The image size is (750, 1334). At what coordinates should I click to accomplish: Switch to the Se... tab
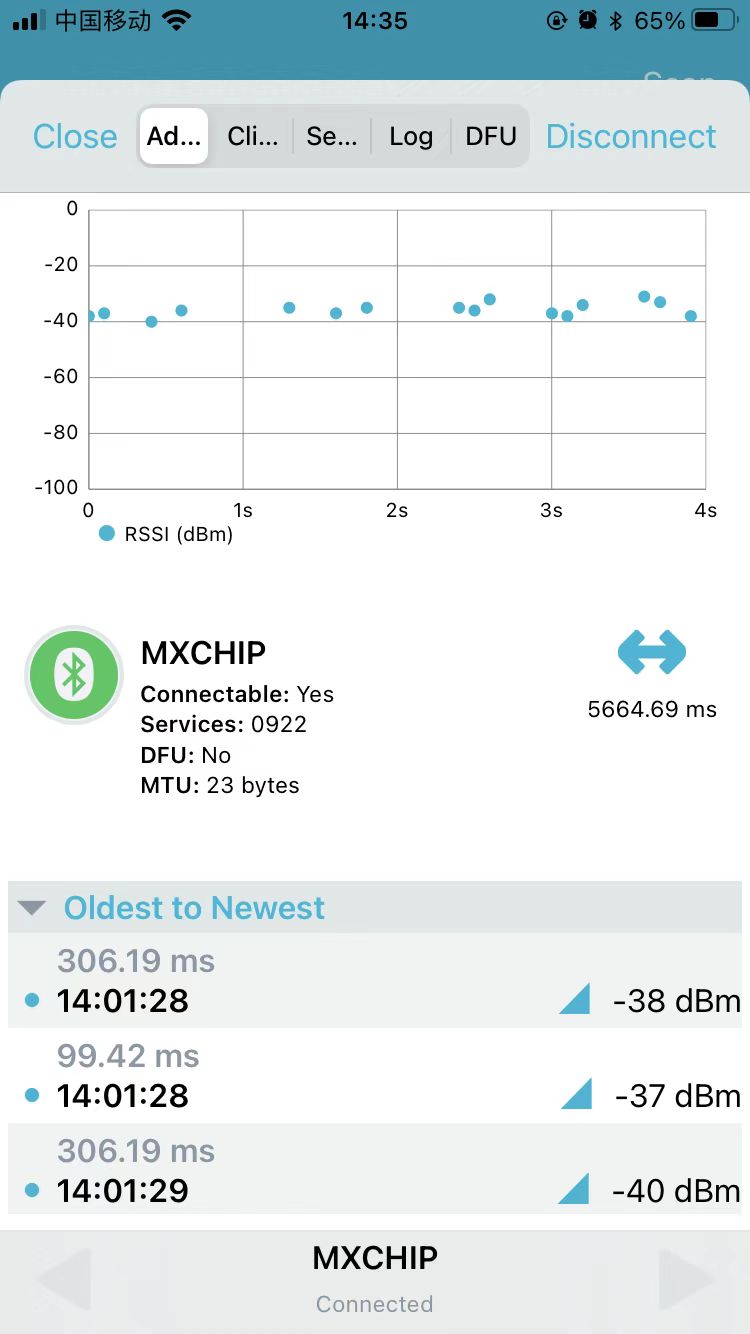point(331,136)
